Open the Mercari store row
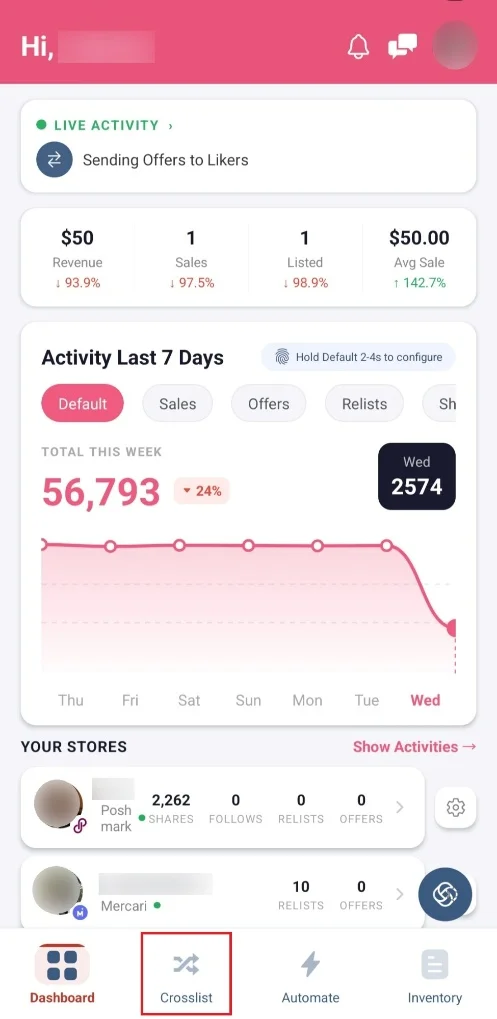 223,895
